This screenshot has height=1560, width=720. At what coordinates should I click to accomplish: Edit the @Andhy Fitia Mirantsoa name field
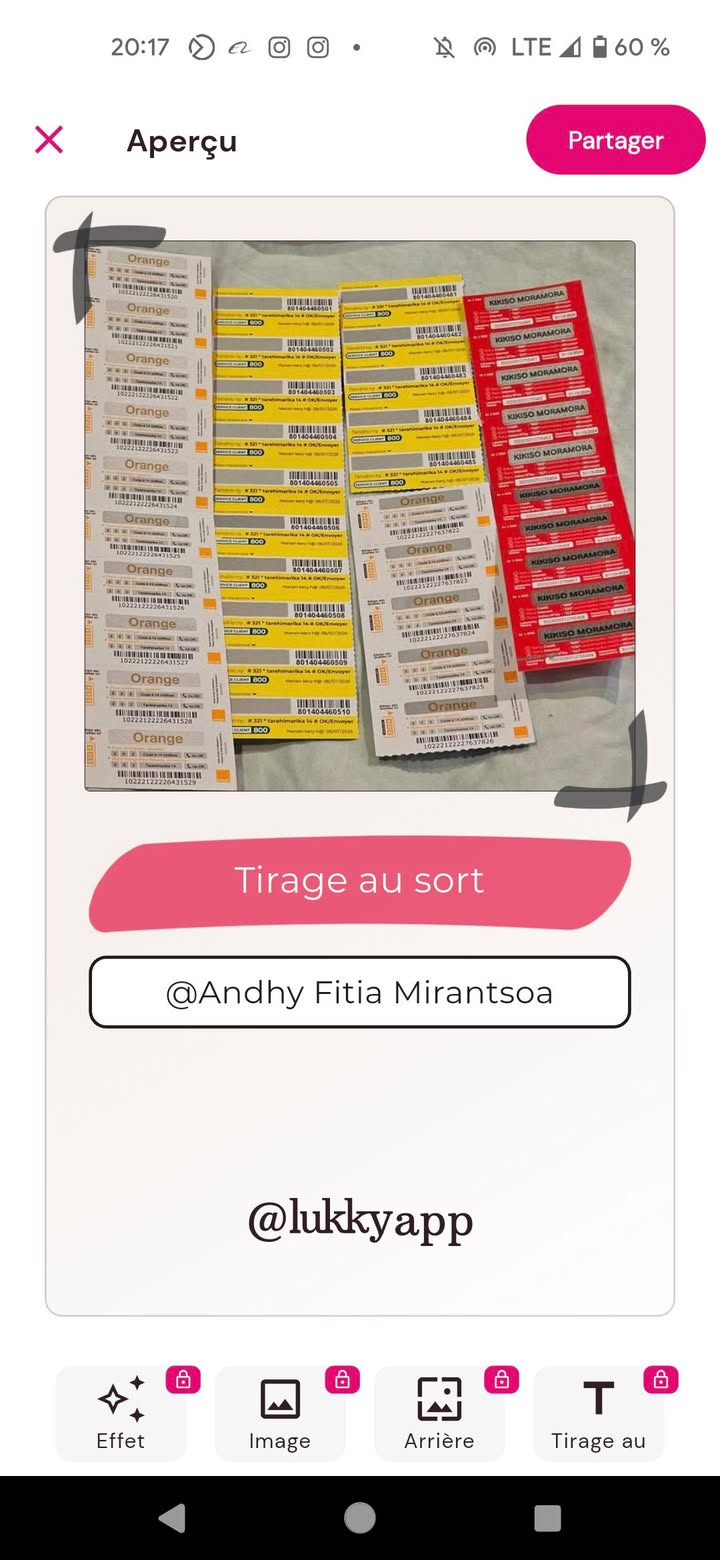(x=360, y=992)
